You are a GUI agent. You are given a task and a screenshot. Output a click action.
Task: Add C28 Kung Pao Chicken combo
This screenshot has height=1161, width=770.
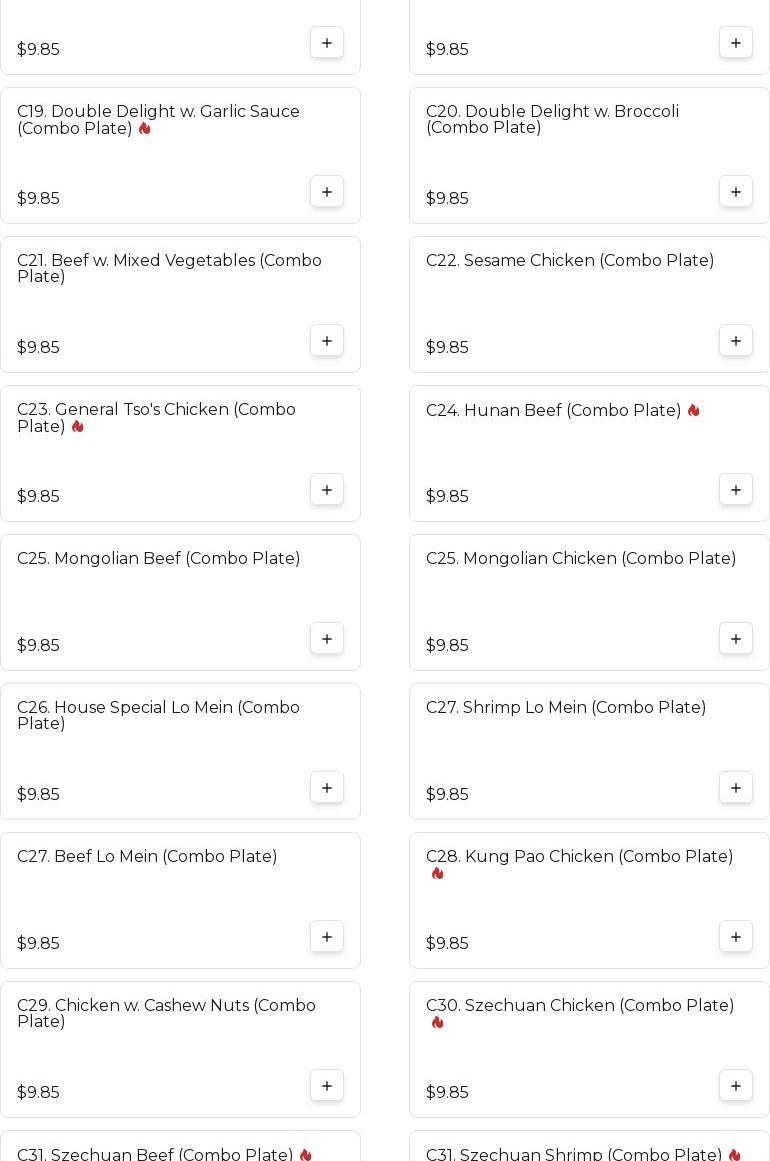point(736,937)
